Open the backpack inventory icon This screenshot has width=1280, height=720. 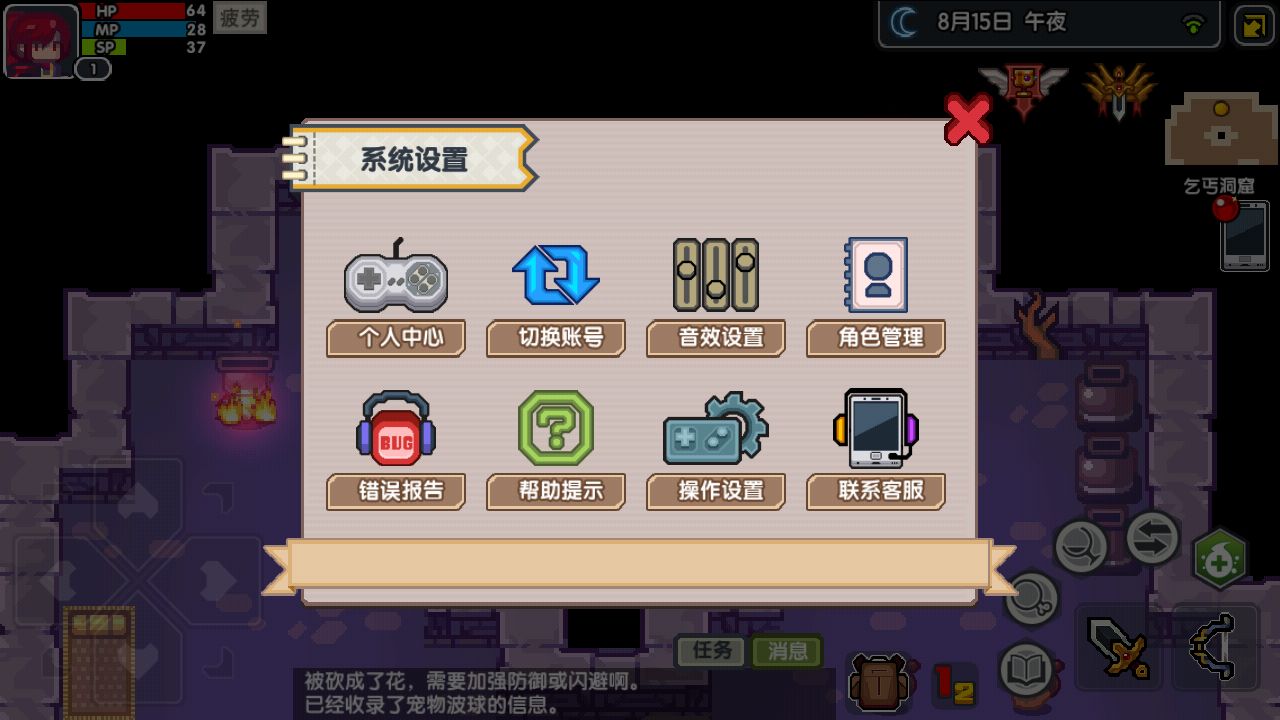click(x=877, y=682)
